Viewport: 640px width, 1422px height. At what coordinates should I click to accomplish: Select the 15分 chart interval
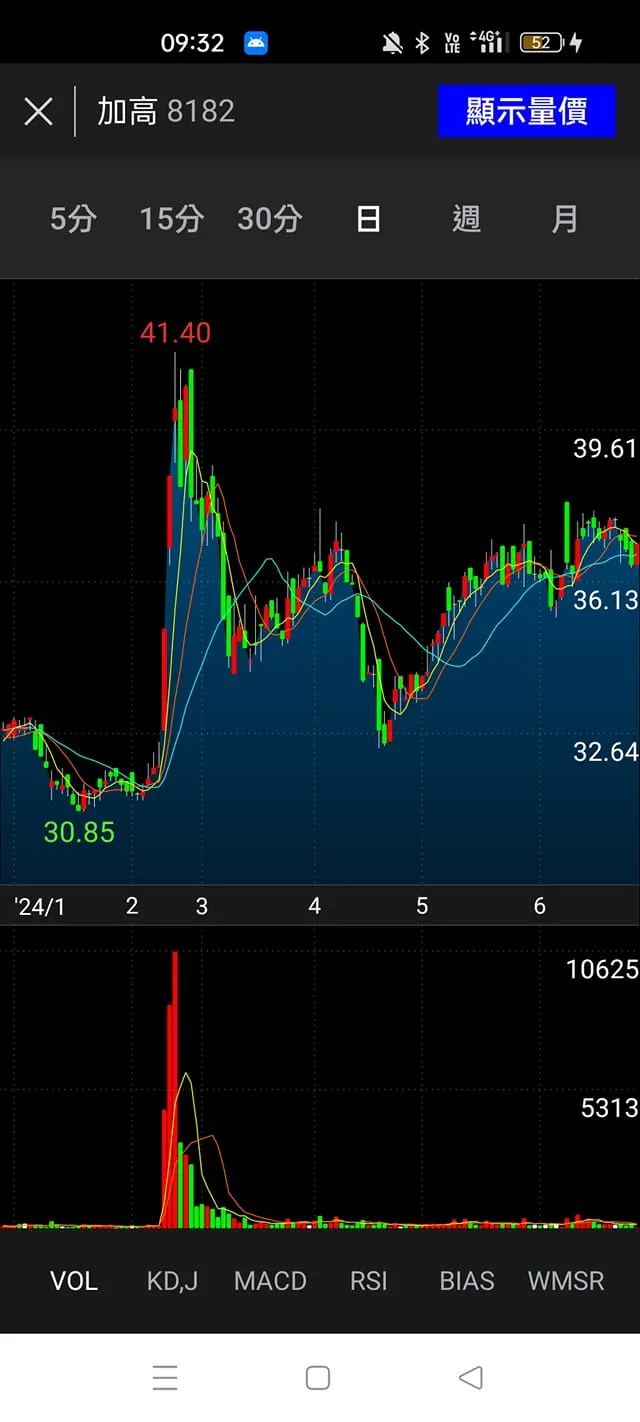[171, 219]
